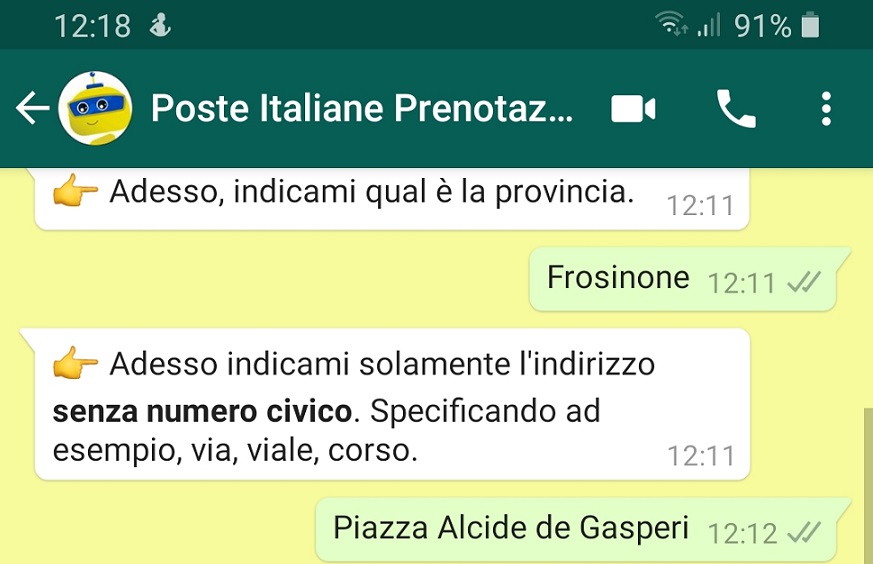Go back to the chat list
Screen dimensions: 873x564
[32, 108]
